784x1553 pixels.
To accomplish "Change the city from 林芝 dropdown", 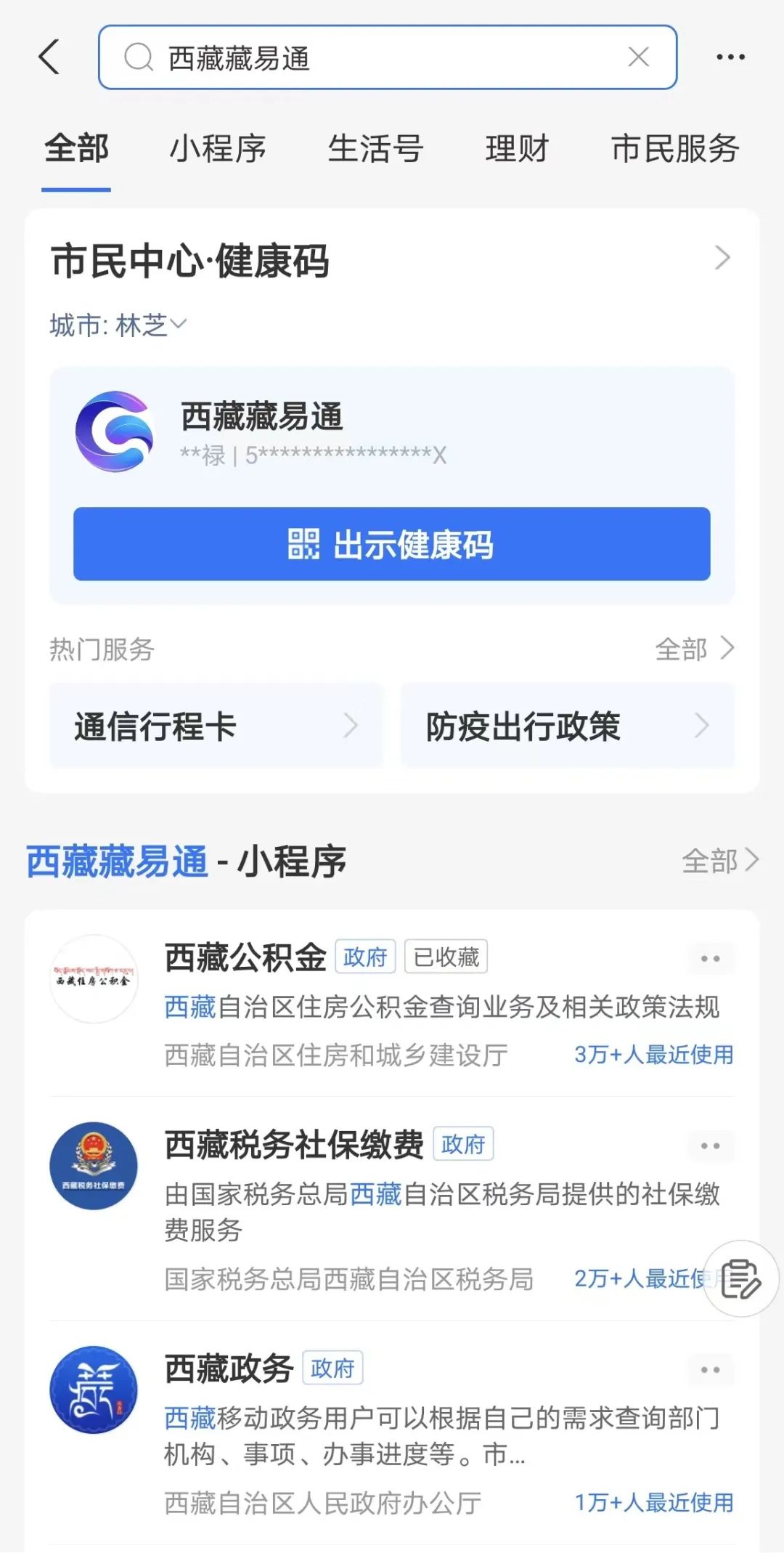I will click(118, 325).
